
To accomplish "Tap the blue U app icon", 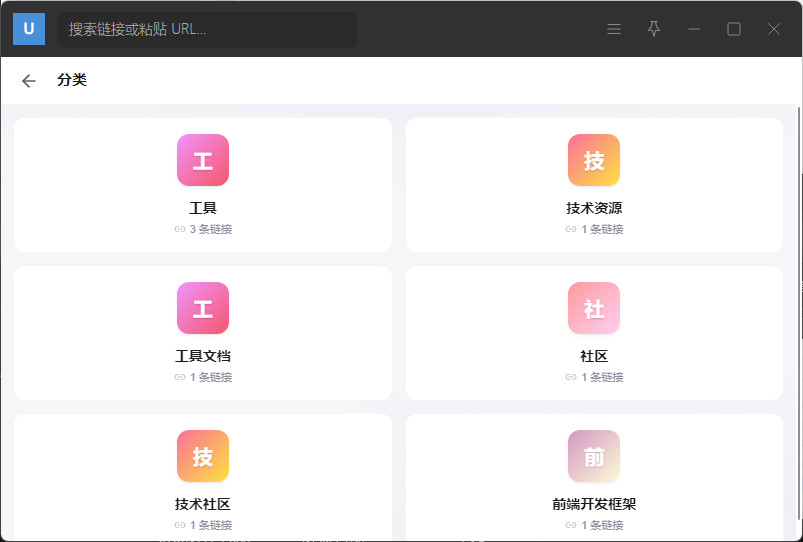I will [29, 29].
